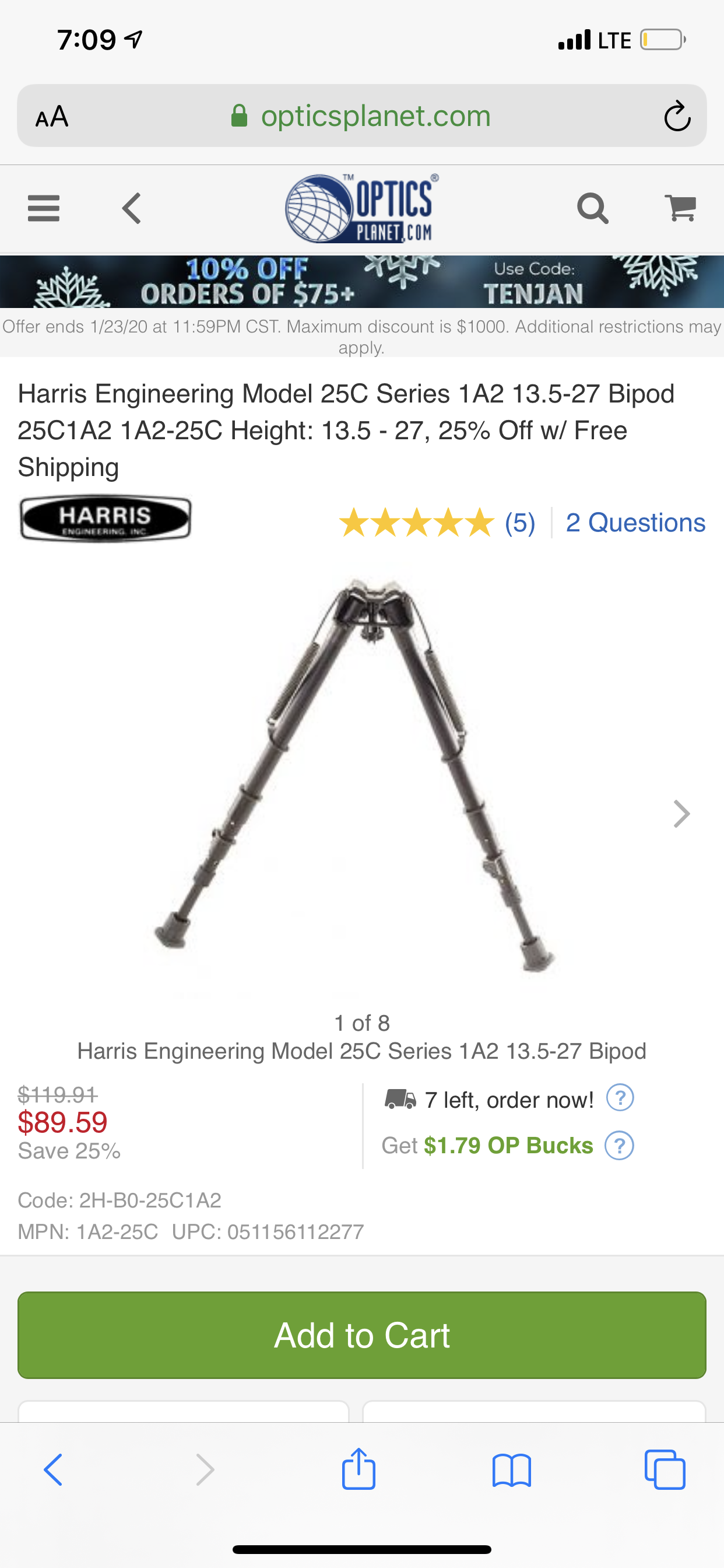Open help icon beside OP Bucks
Viewport: 724px width, 1568px height.
[x=619, y=1146]
